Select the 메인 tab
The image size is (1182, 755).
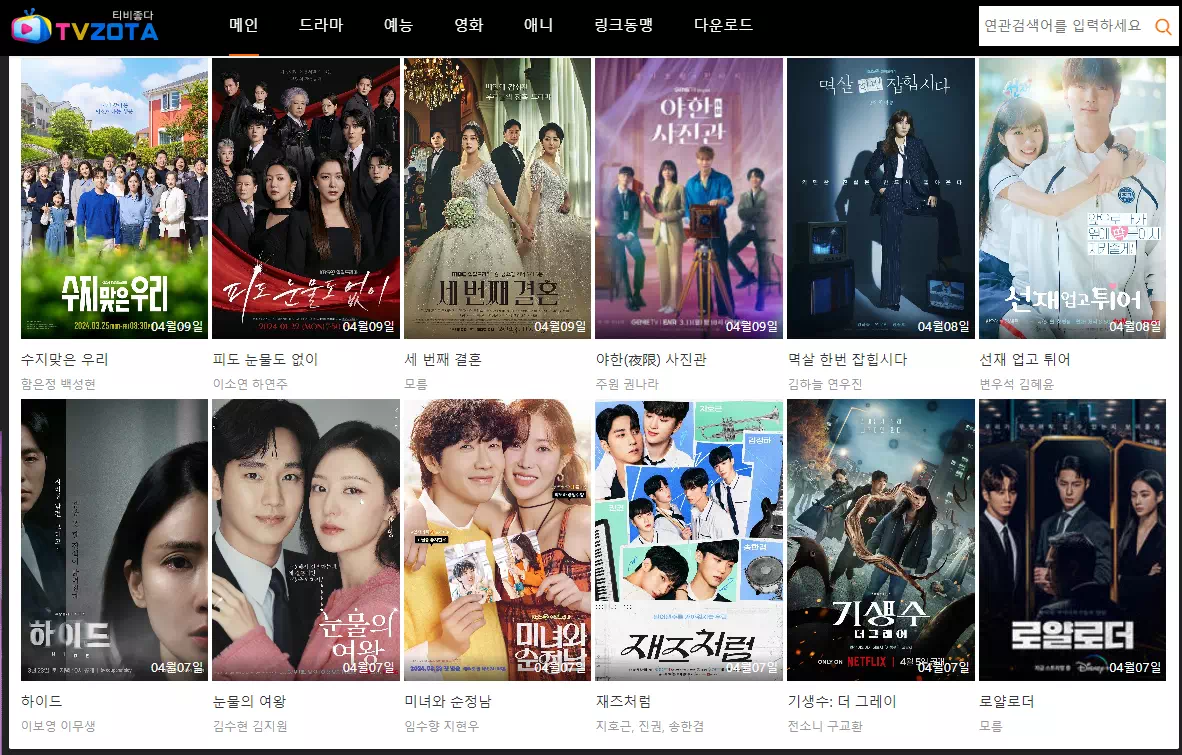point(243,25)
